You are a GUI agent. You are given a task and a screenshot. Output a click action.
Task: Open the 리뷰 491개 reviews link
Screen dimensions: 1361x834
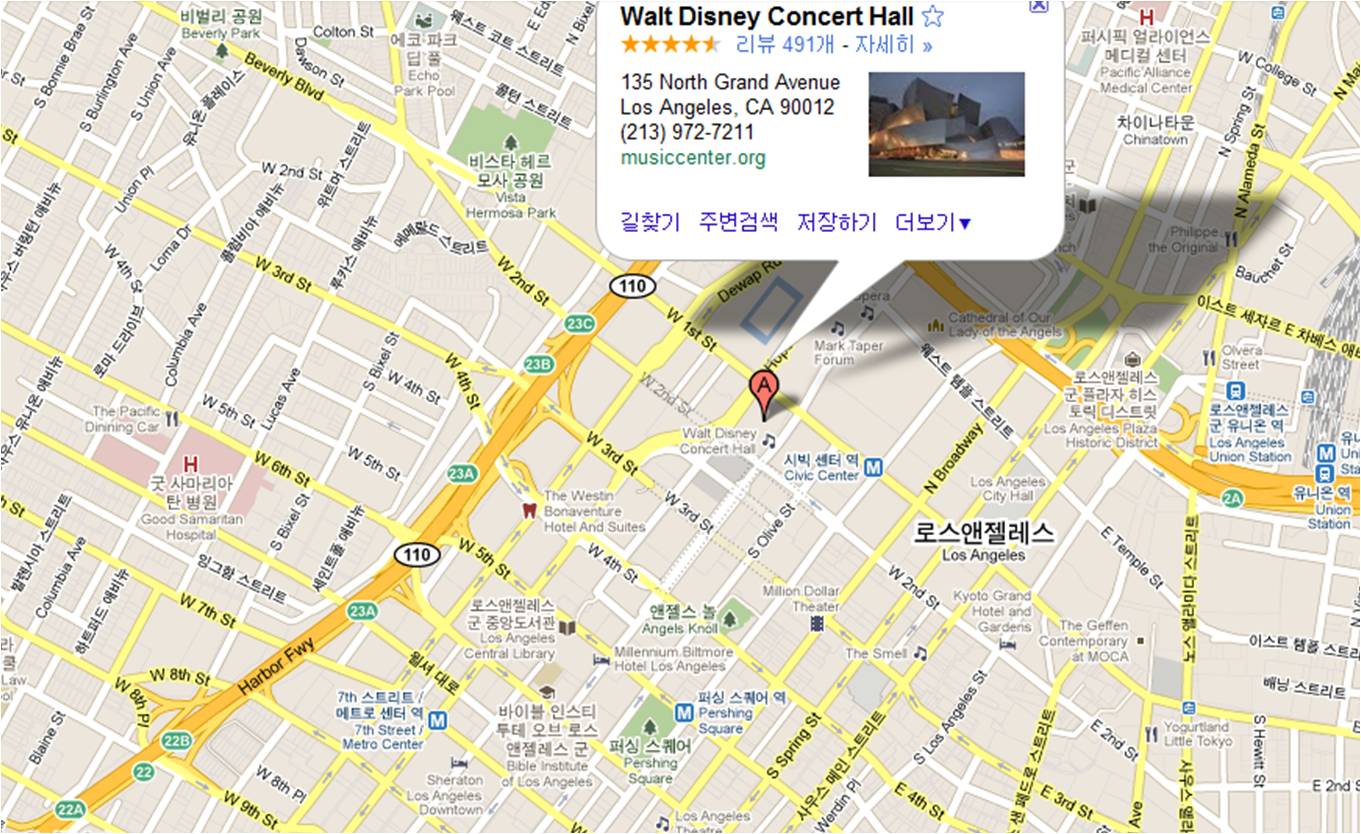[x=784, y=45]
